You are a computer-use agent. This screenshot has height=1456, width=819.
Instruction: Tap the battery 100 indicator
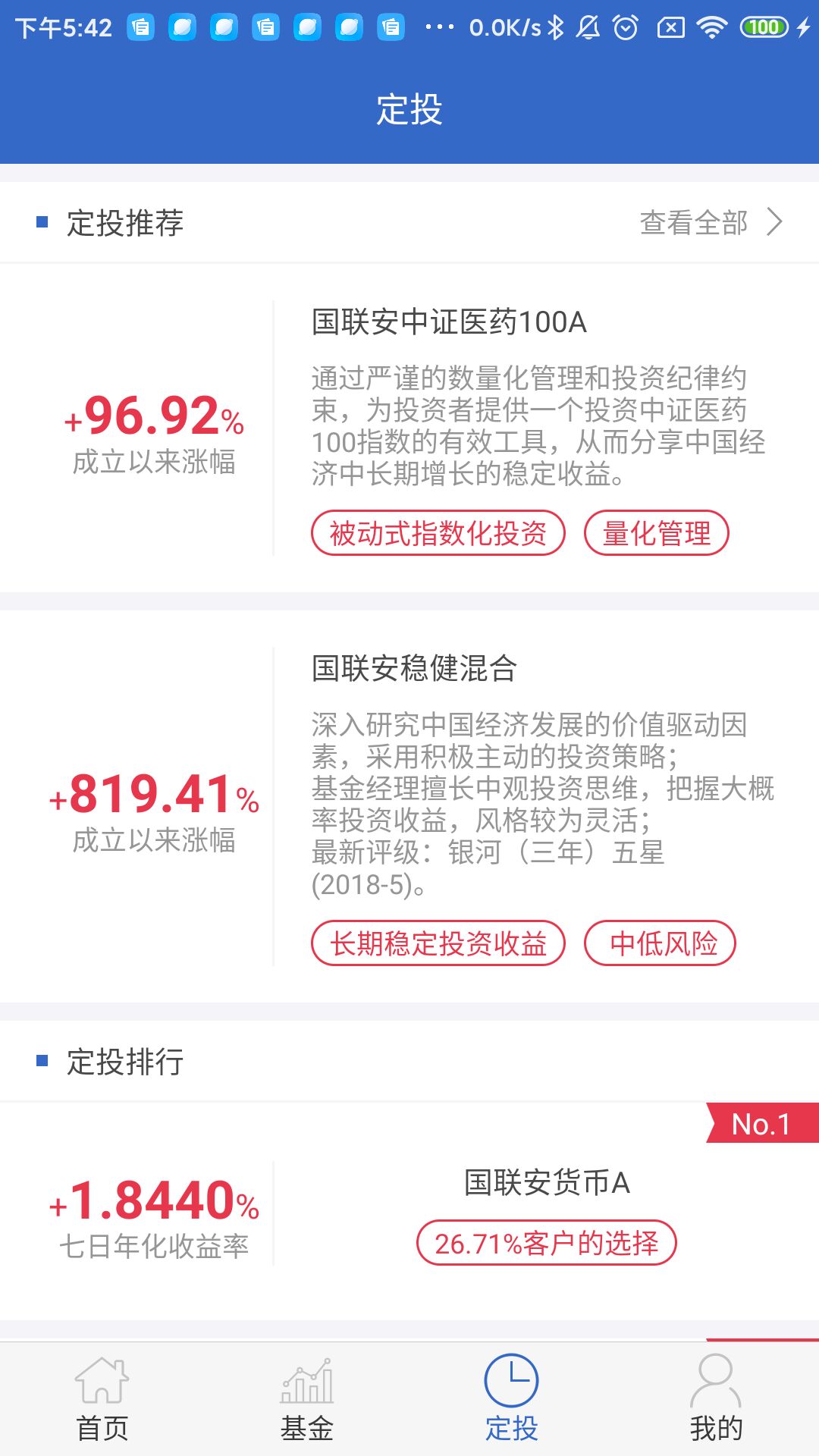click(764, 26)
